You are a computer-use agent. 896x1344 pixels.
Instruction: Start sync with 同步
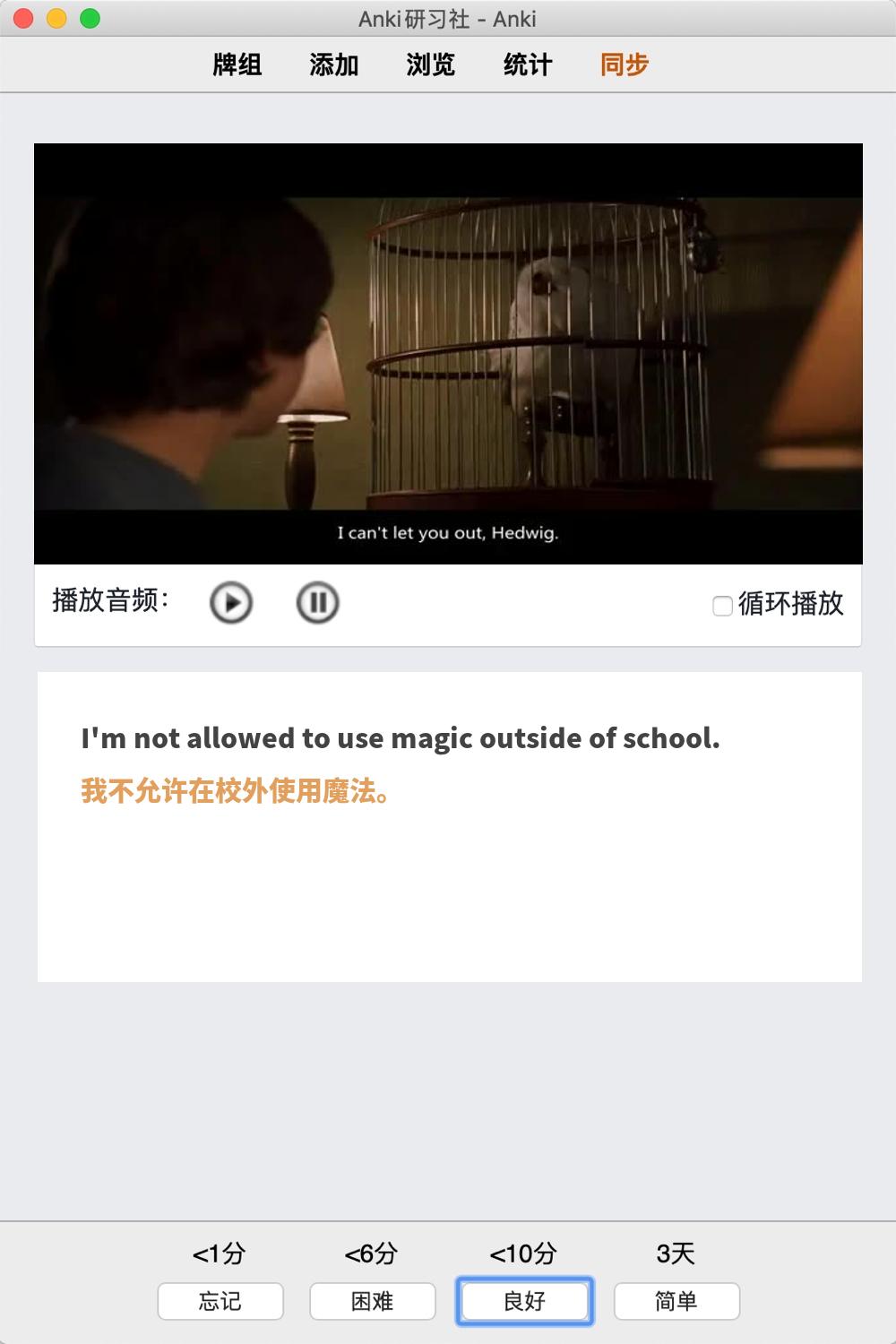pyautogui.click(x=625, y=65)
